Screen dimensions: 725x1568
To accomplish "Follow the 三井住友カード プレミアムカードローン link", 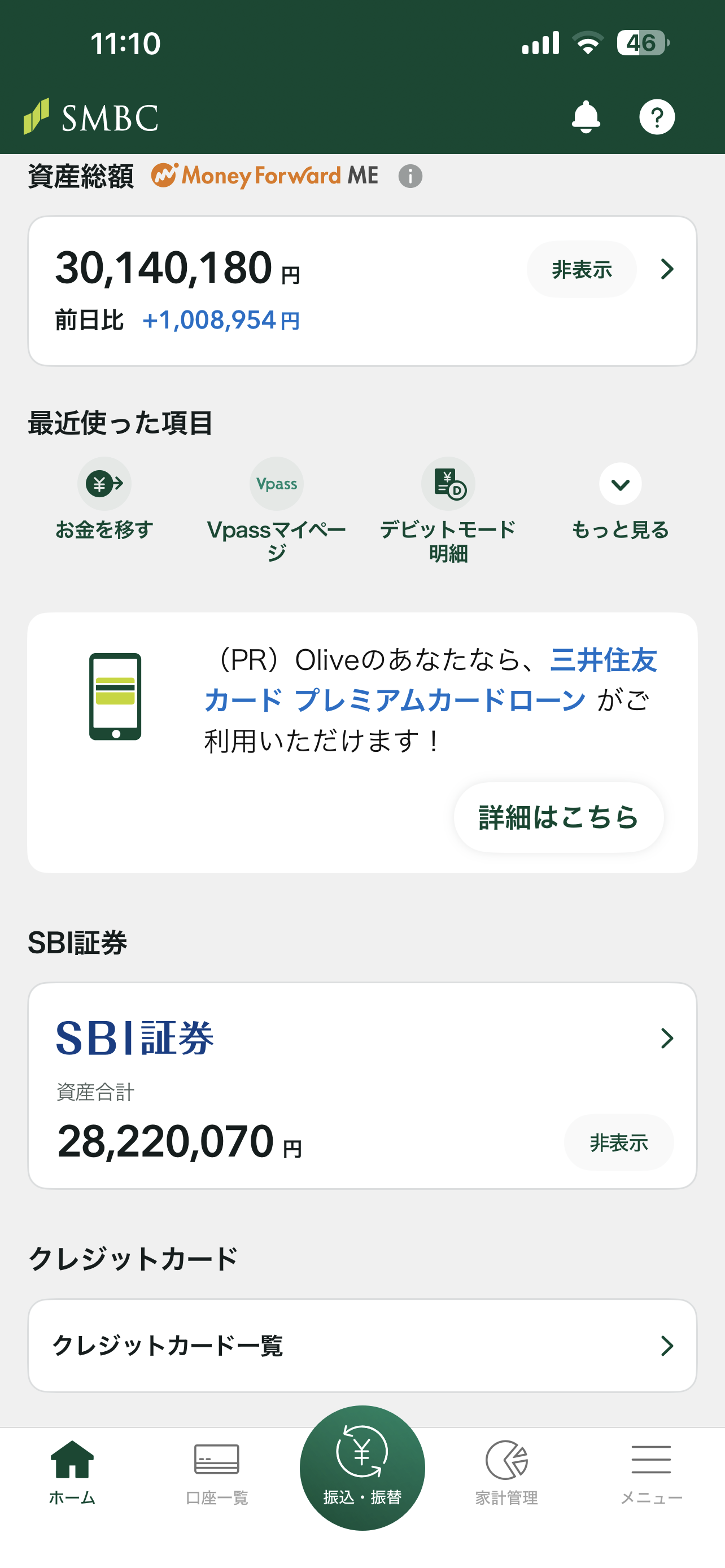I will [x=396, y=700].
